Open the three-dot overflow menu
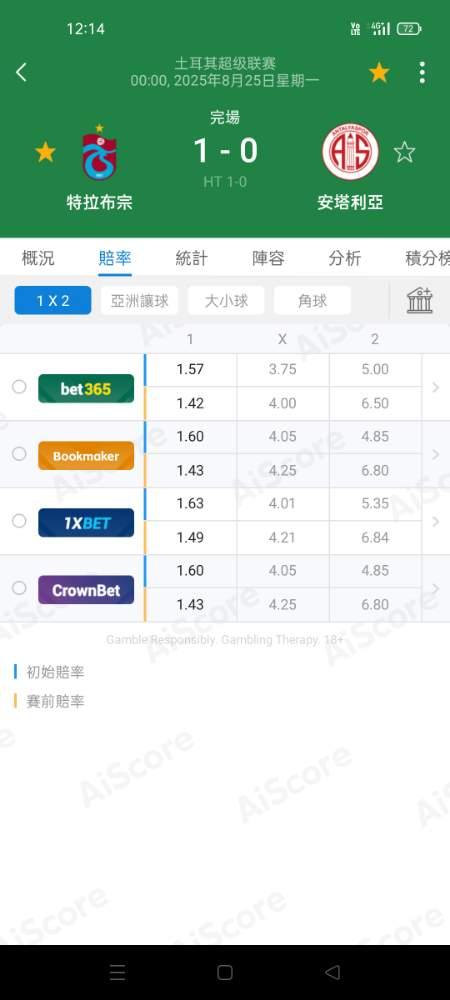 tap(422, 73)
